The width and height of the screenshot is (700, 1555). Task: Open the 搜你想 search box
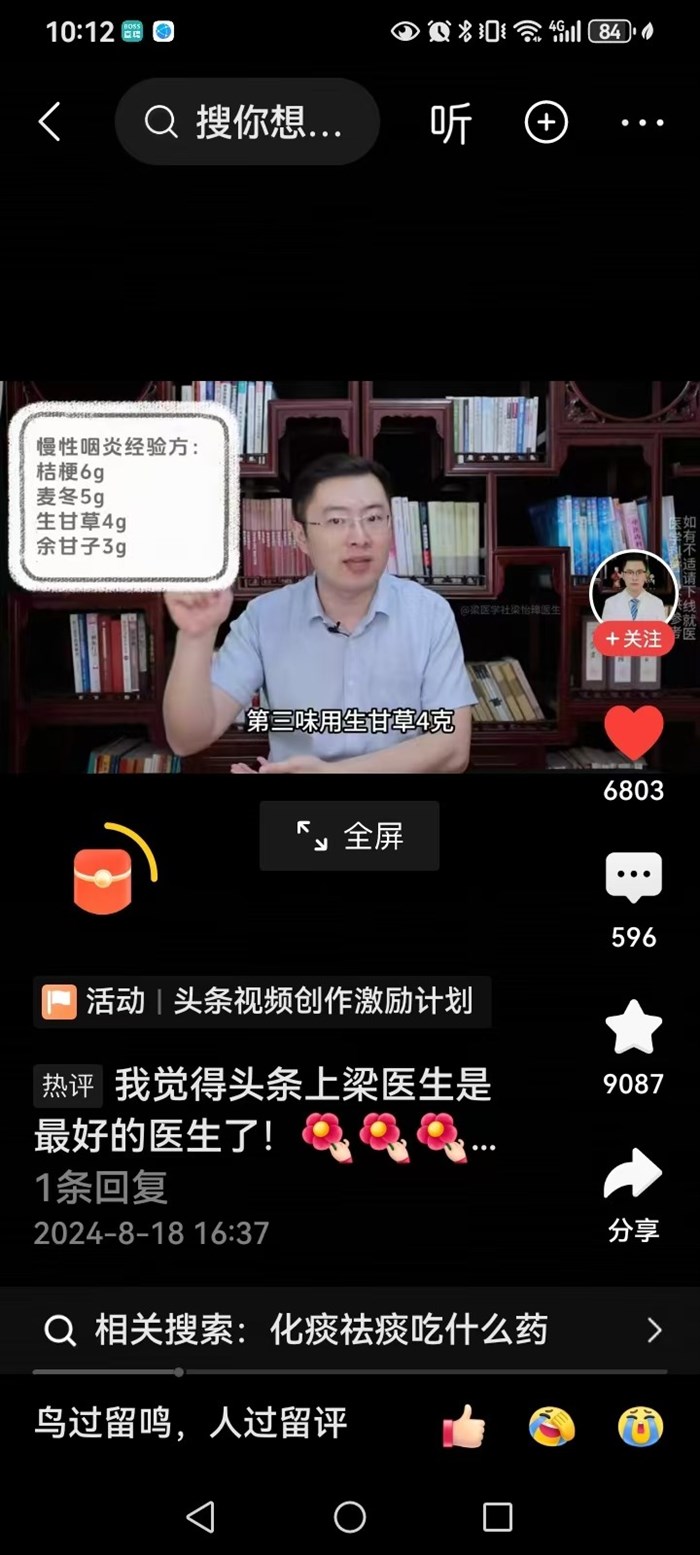tap(247, 122)
